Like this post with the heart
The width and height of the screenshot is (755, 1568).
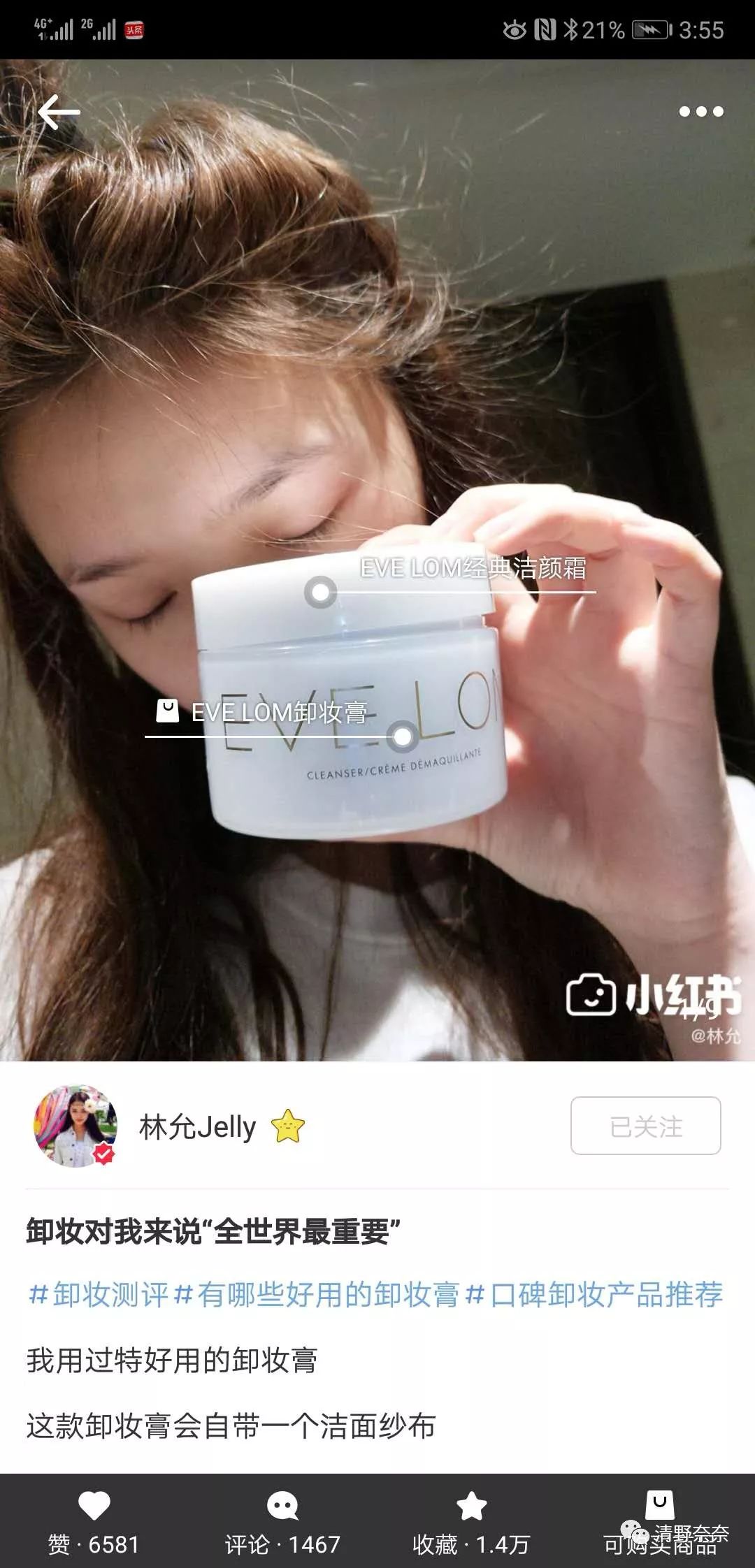(94, 1520)
